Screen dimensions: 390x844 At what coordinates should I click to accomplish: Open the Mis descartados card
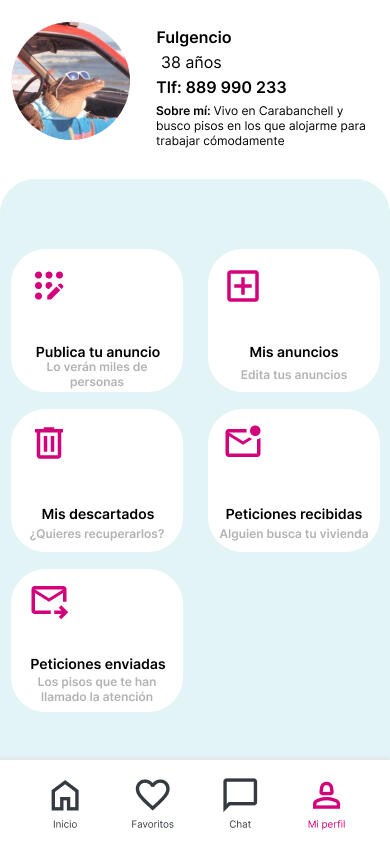[x=97, y=480]
